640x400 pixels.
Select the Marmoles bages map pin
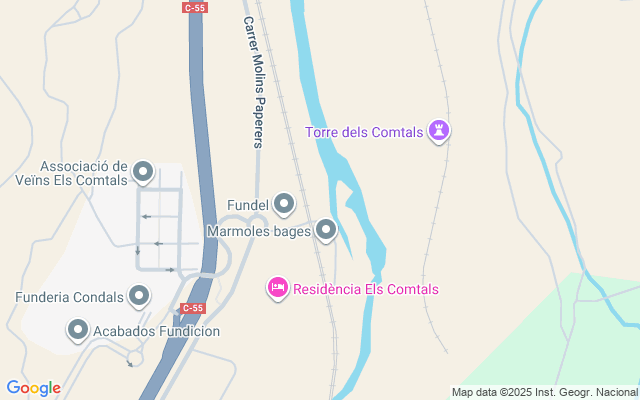[x=327, y=231]
